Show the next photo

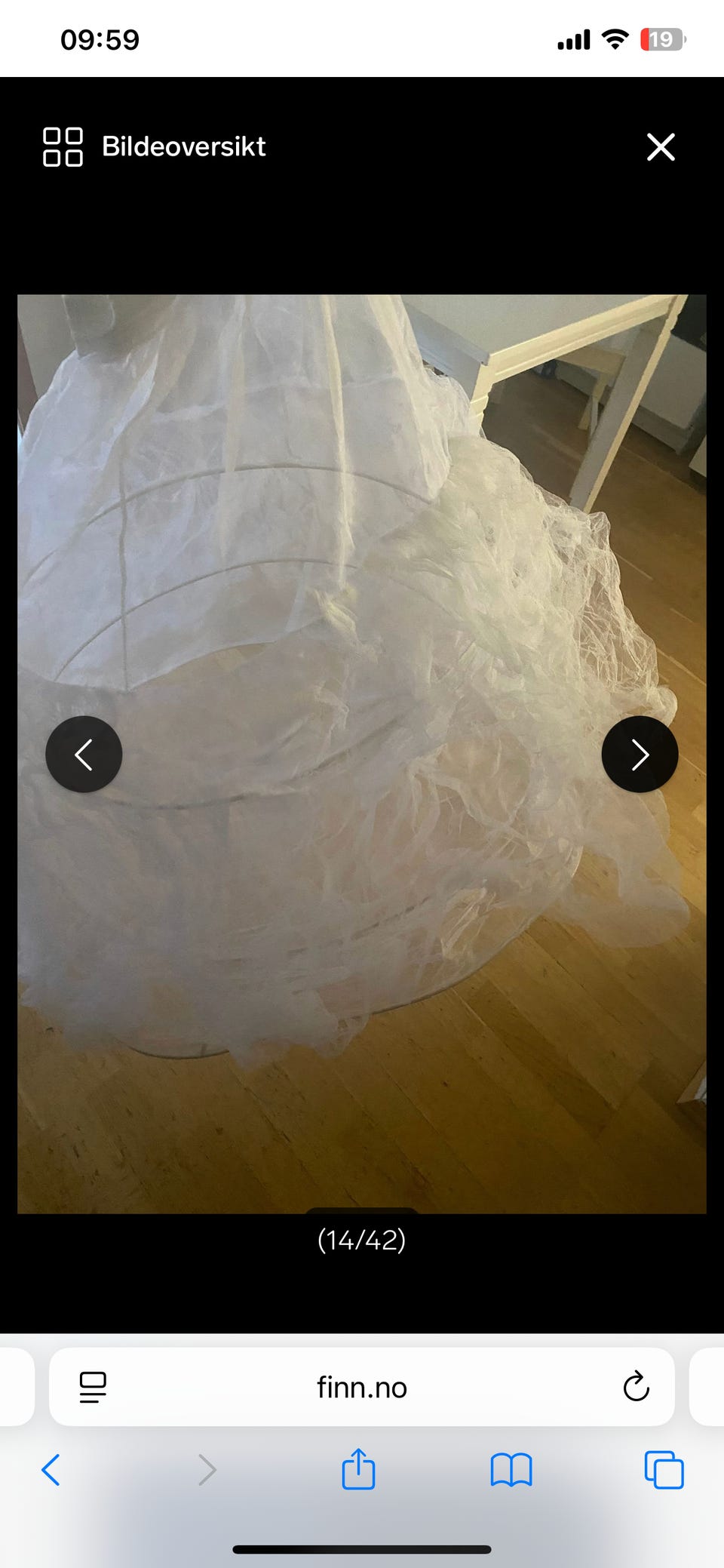click(x=640, y=754)
